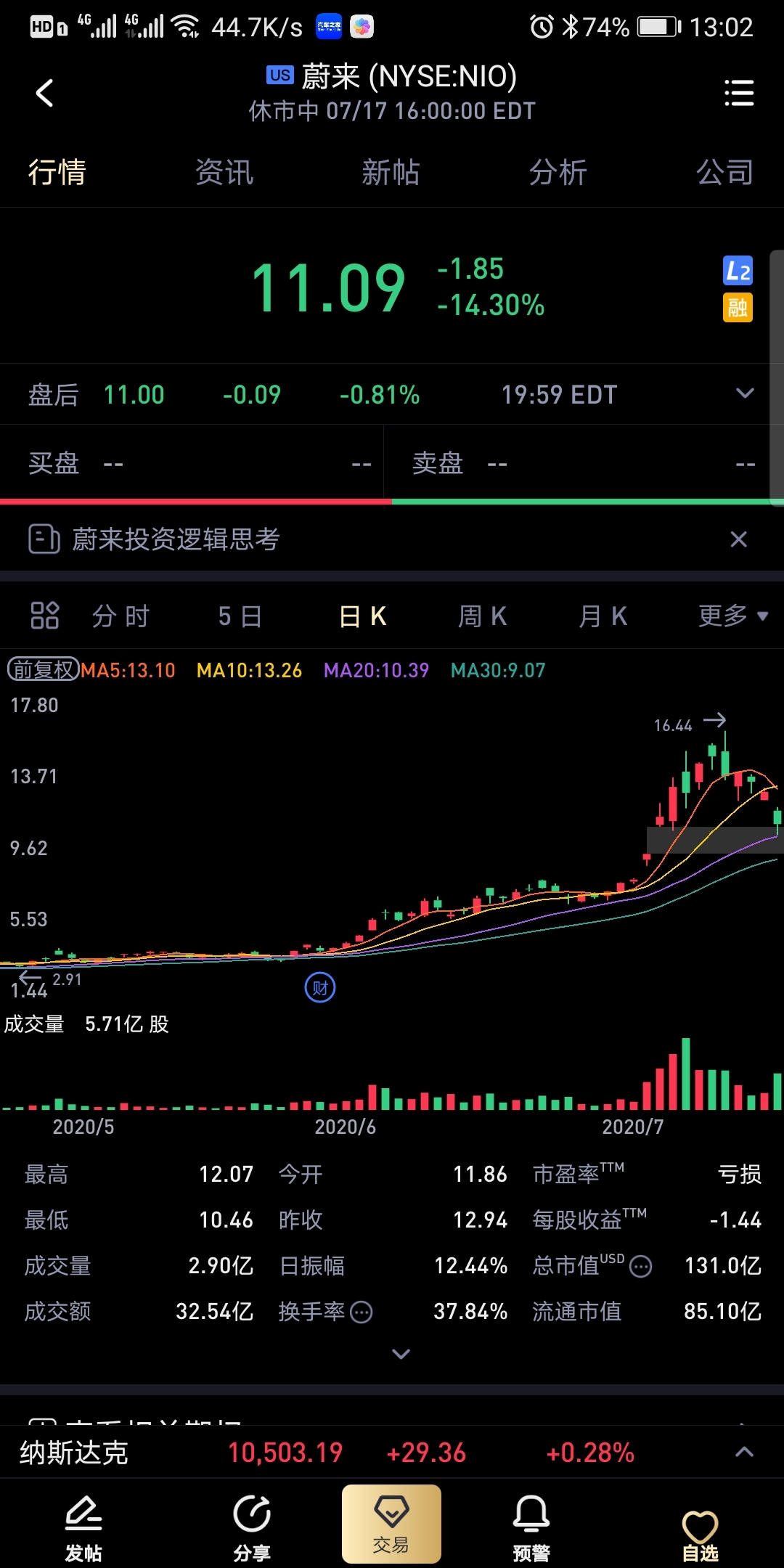The image size is (784, 1568).
Task: Go back using the top-left arrow
Action: [x=45, y=93]
